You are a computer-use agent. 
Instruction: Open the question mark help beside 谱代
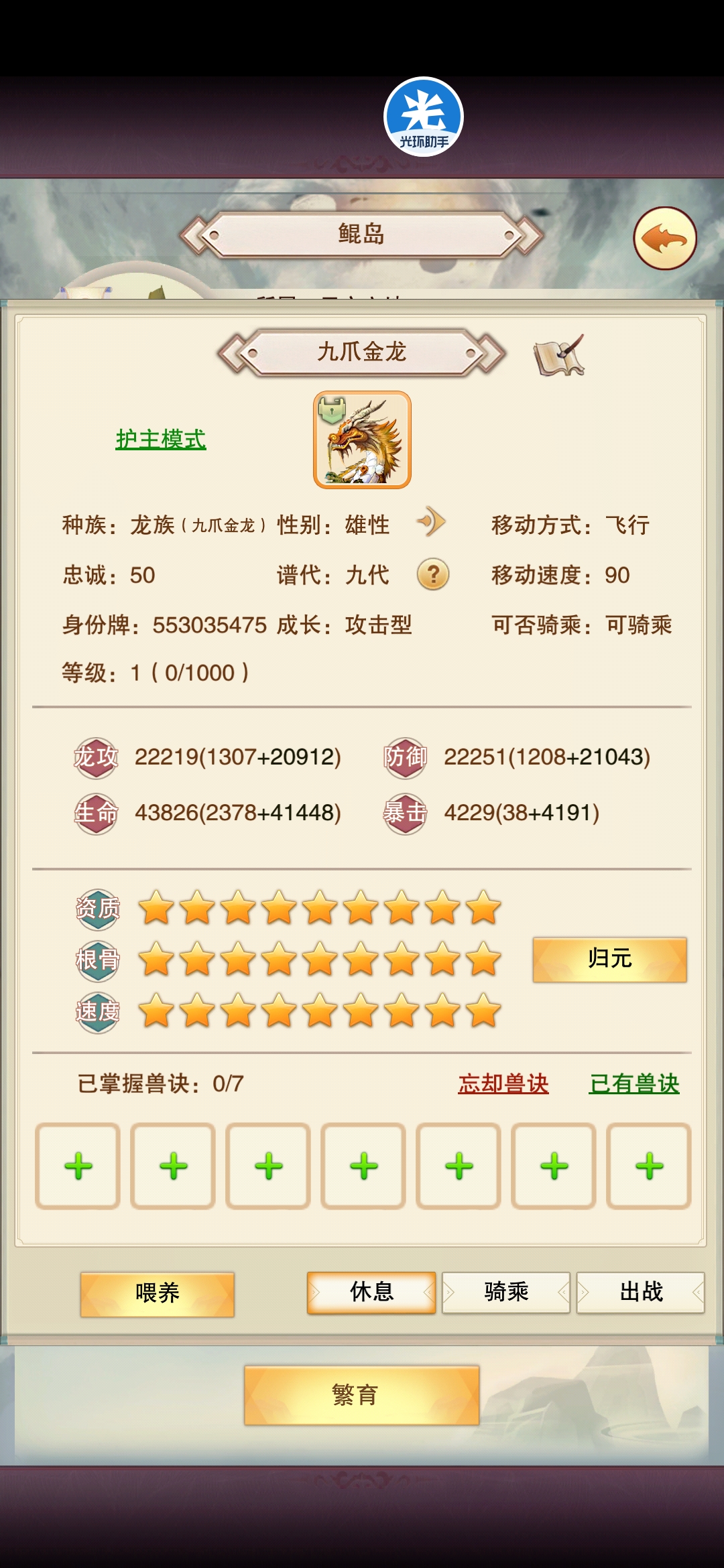pyautogui.click(x=433, y=575)
